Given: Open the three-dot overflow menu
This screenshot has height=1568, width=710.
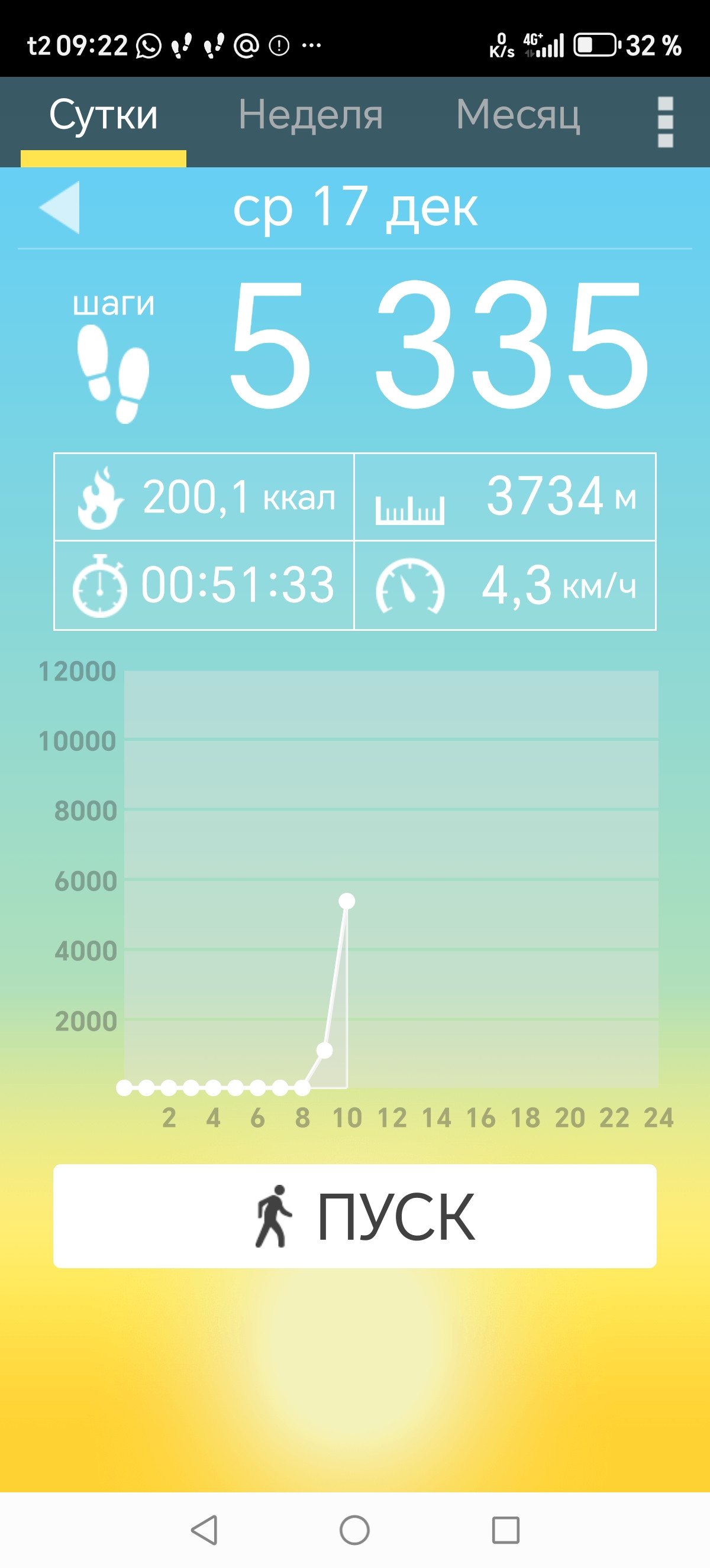Looking at the screenshot, I should tap(666, 122).
